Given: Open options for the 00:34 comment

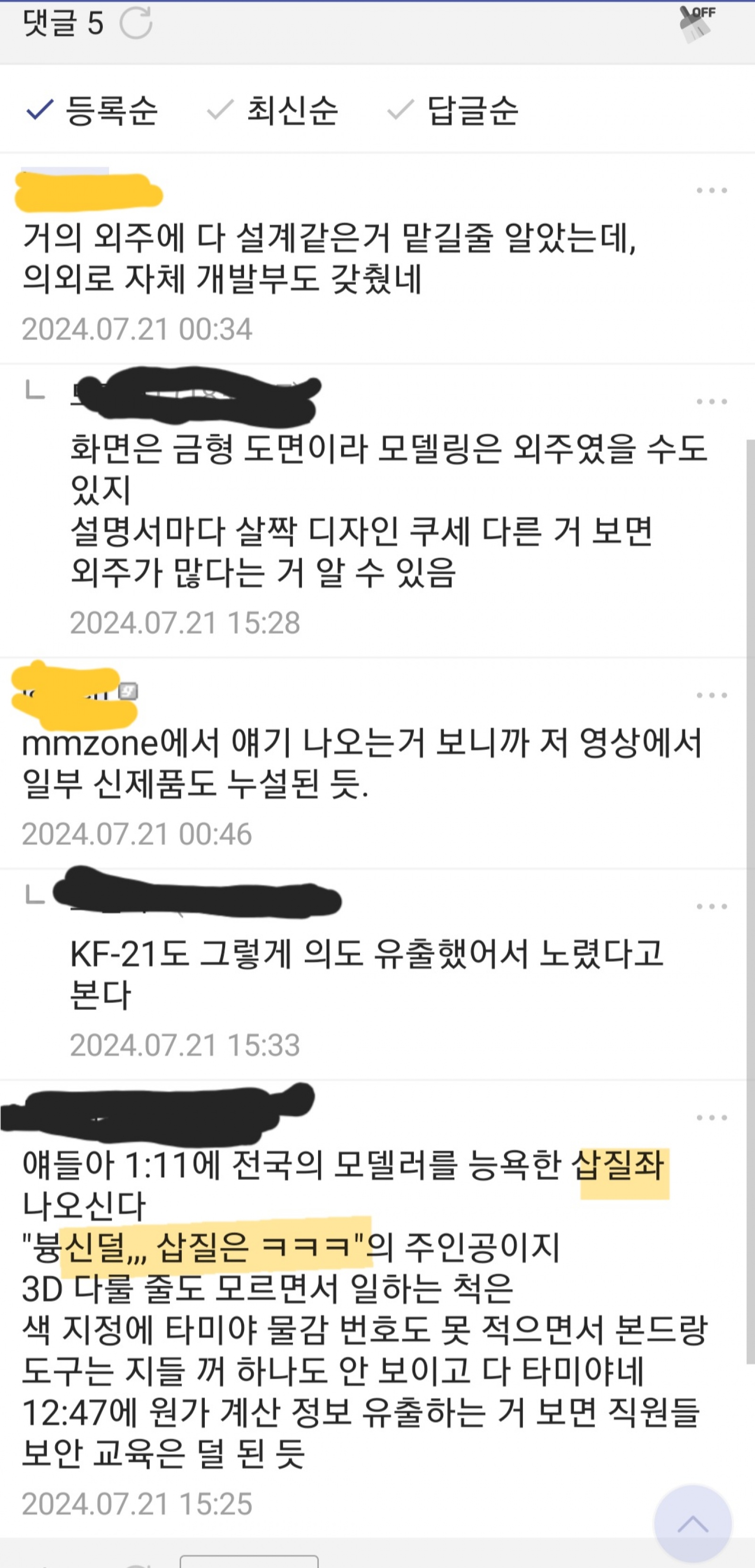Looking at the screenshot, I should tap(711, 191).
